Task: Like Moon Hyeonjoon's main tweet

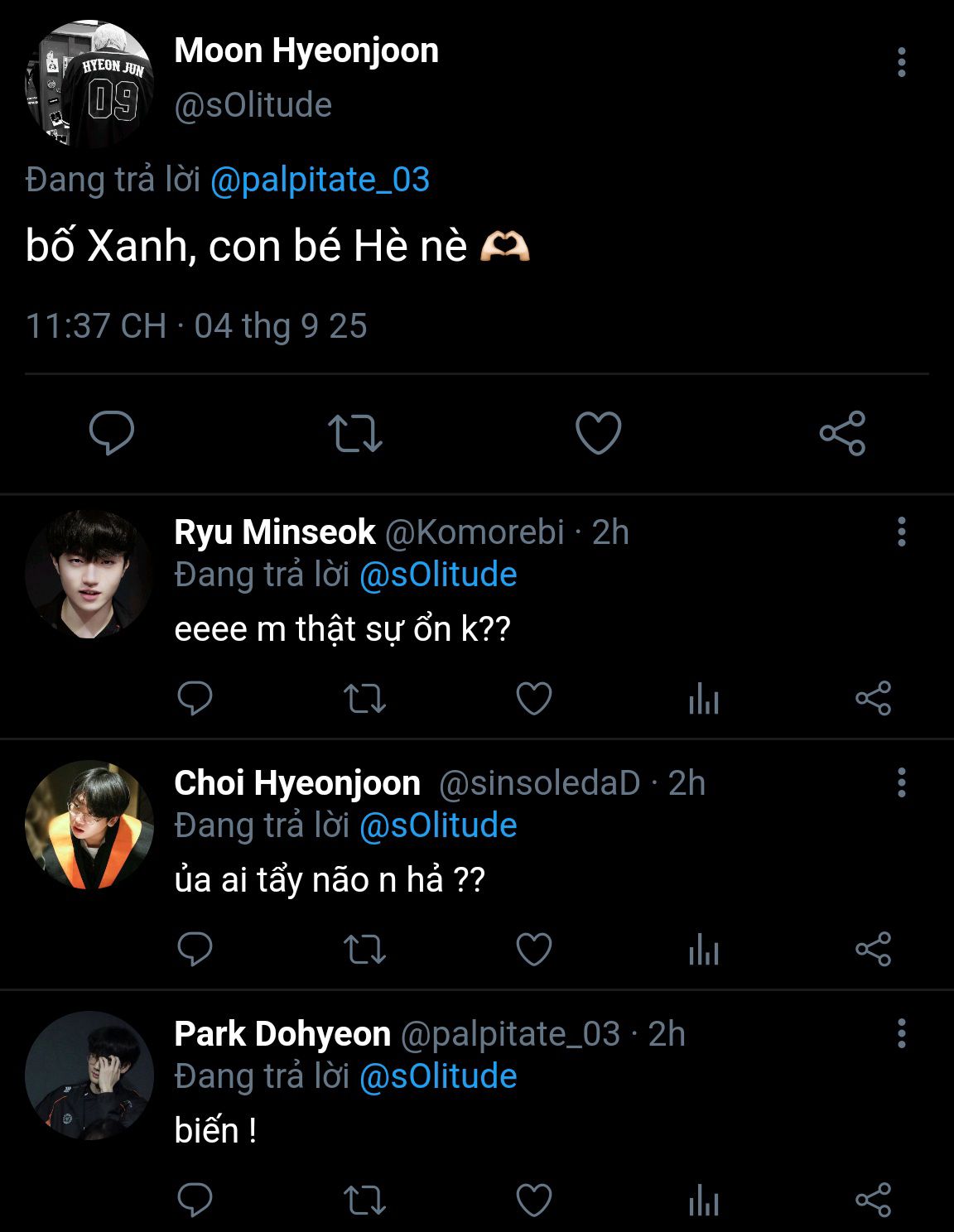Action: pyautogui.click(x=598, y=433)
